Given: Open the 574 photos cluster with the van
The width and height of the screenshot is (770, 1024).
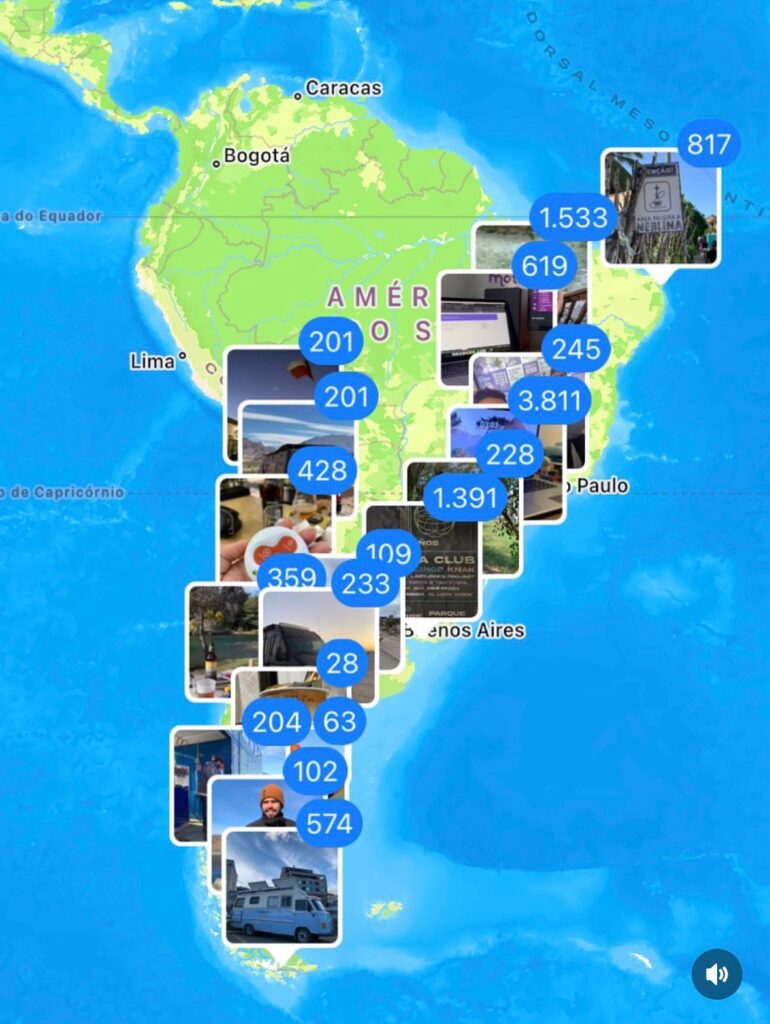Looking at the screenshot, I should (330, 823).
